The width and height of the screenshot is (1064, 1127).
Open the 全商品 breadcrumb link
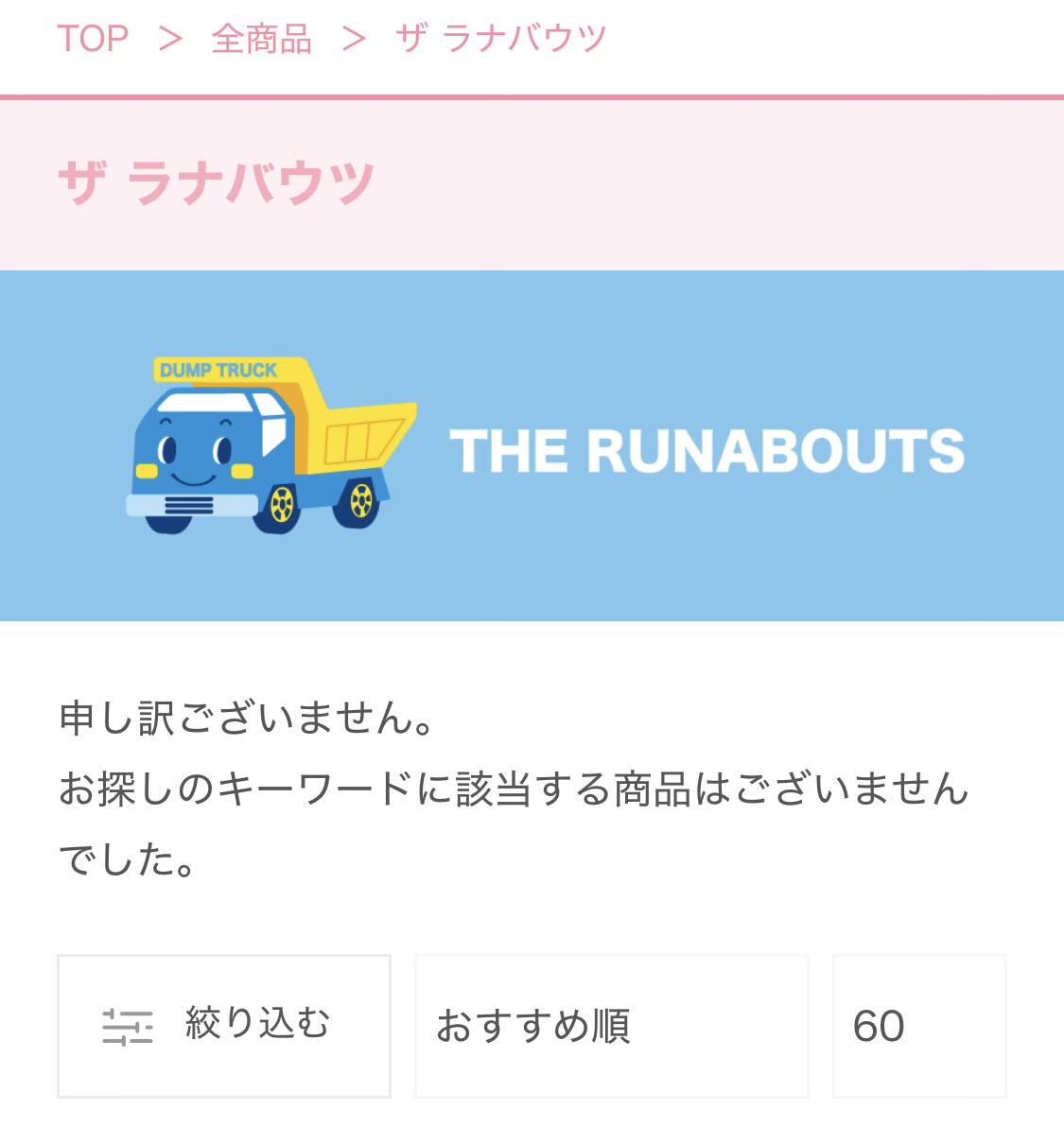coord(262,39)
